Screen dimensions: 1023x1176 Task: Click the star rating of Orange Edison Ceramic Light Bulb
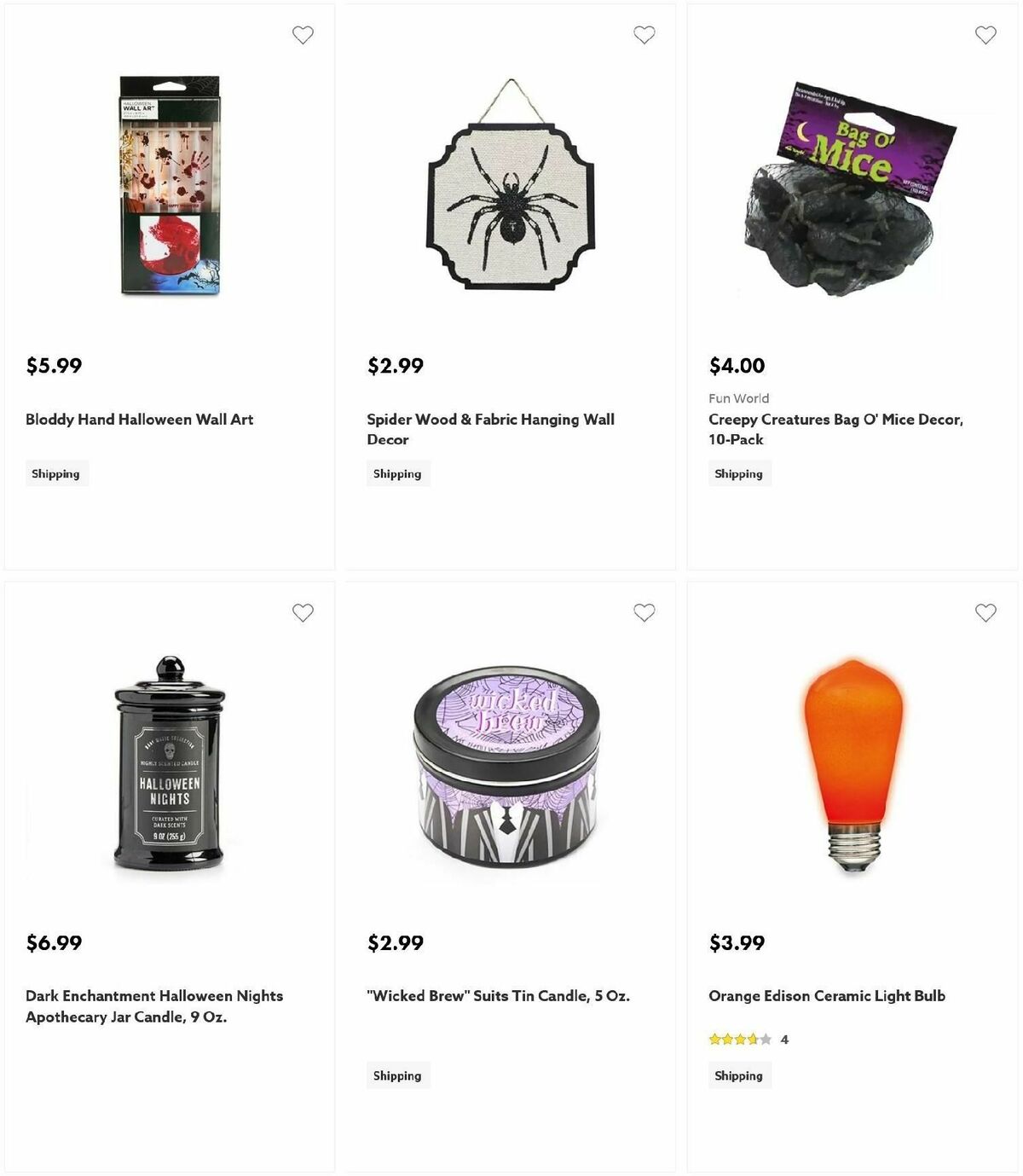(740, 1039)
